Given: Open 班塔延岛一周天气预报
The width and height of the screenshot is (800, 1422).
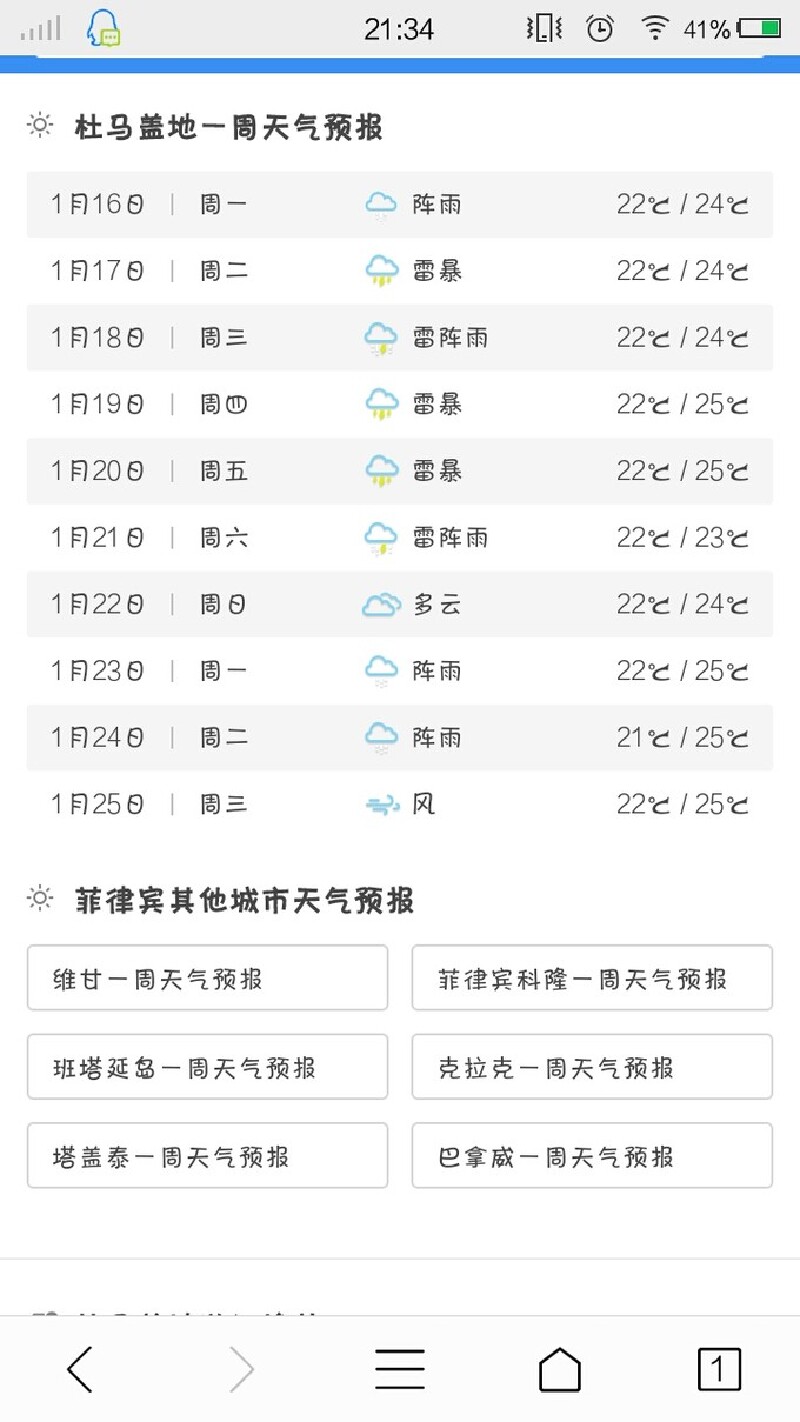Looking at the screenshot, I should 207,1067.
